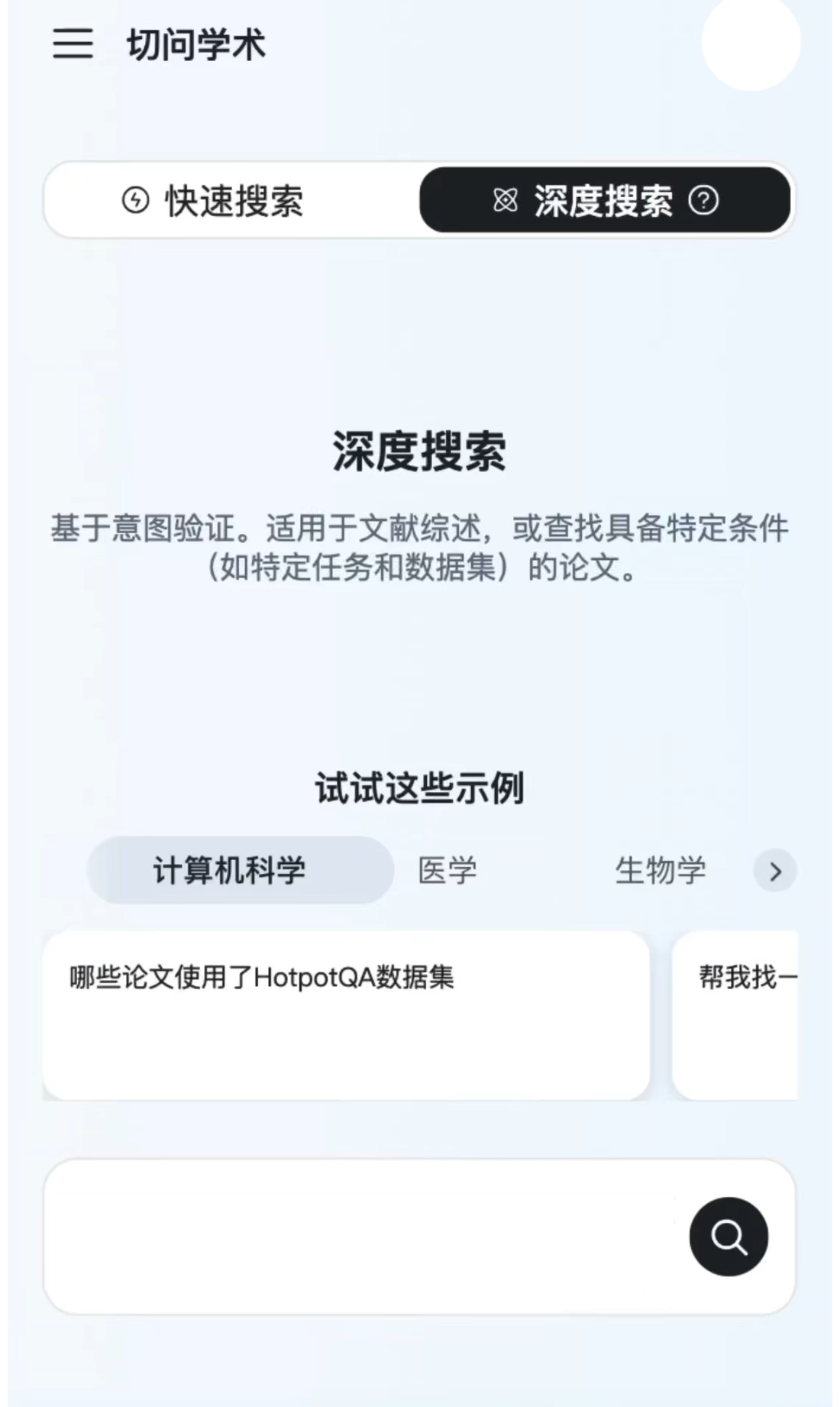The height and width of the screenshot is (1407, 840).
Task: Switch to the 生物学 example category
Action: point(661,871)
